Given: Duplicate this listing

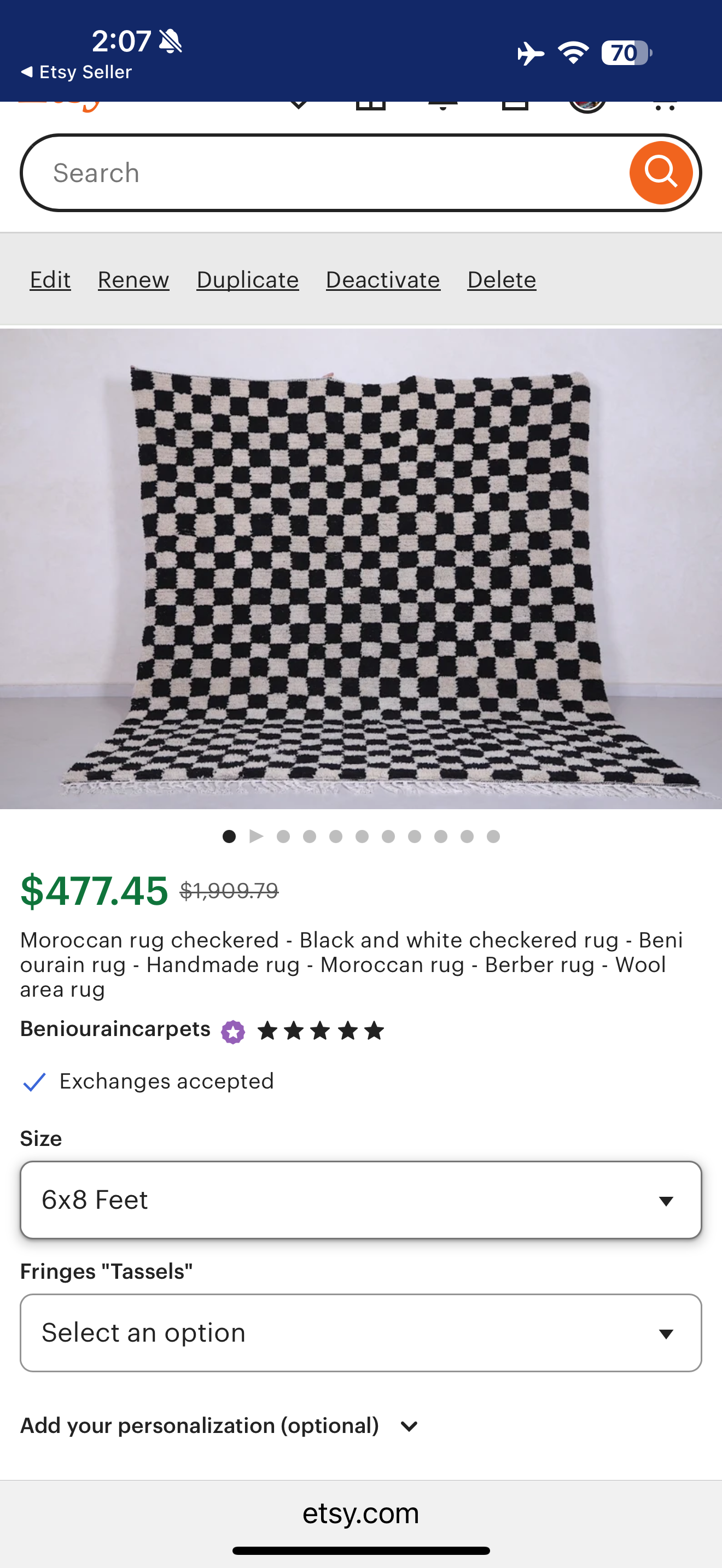Looking at the screenshot, I should 248,280.
